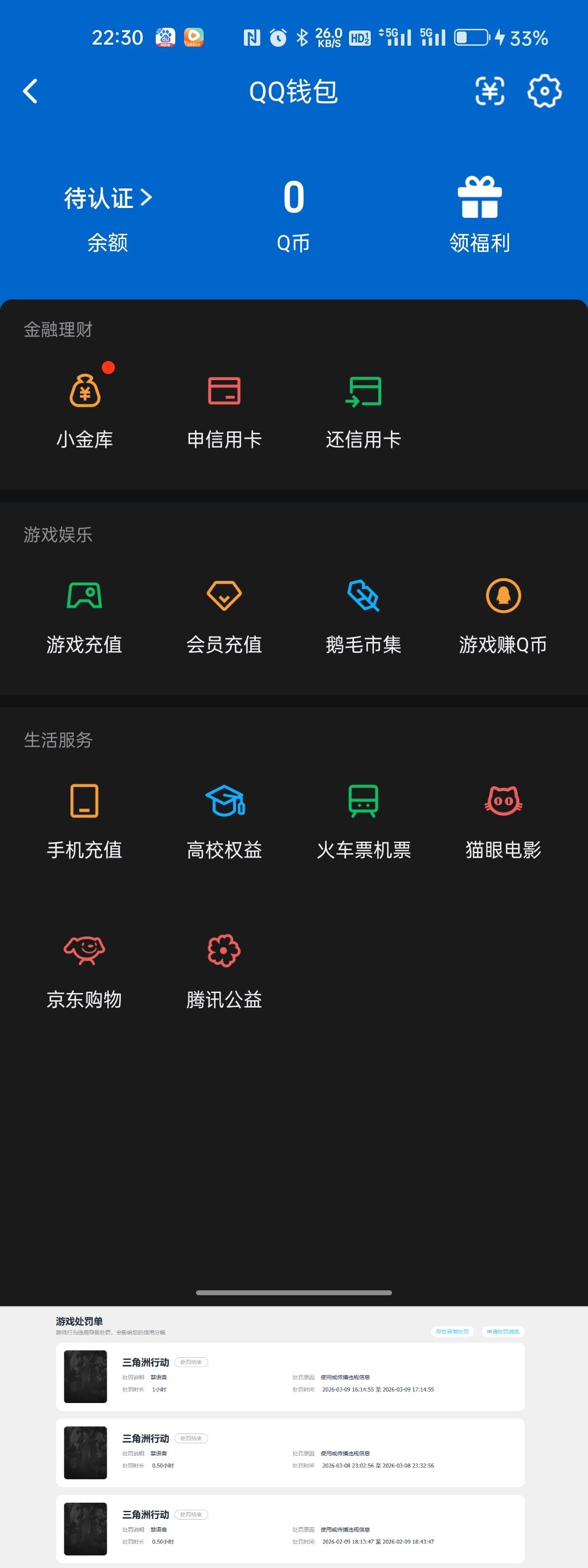Open wallet settings via gear icon
Image resolution: width=588 pixels, height=1568 pixels.
[x=544, y=91]
